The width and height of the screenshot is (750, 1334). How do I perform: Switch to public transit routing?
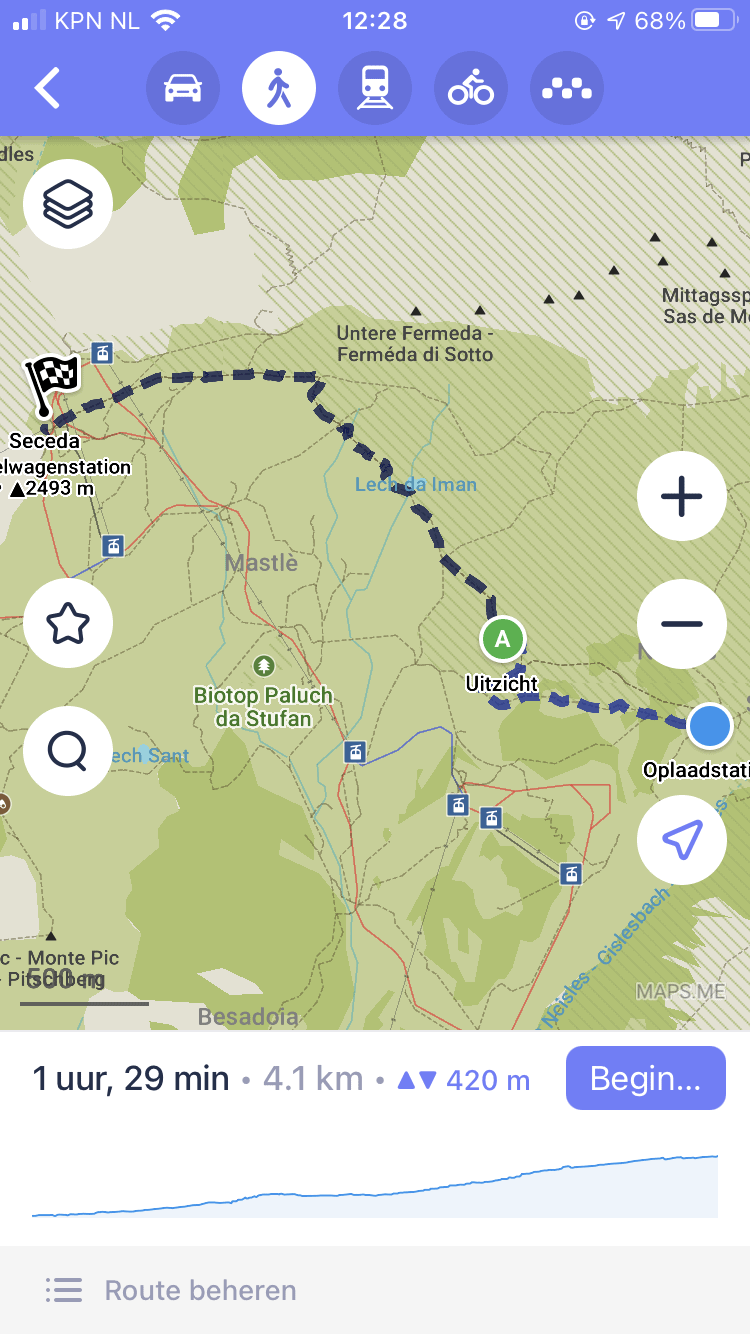click(375, 88)
